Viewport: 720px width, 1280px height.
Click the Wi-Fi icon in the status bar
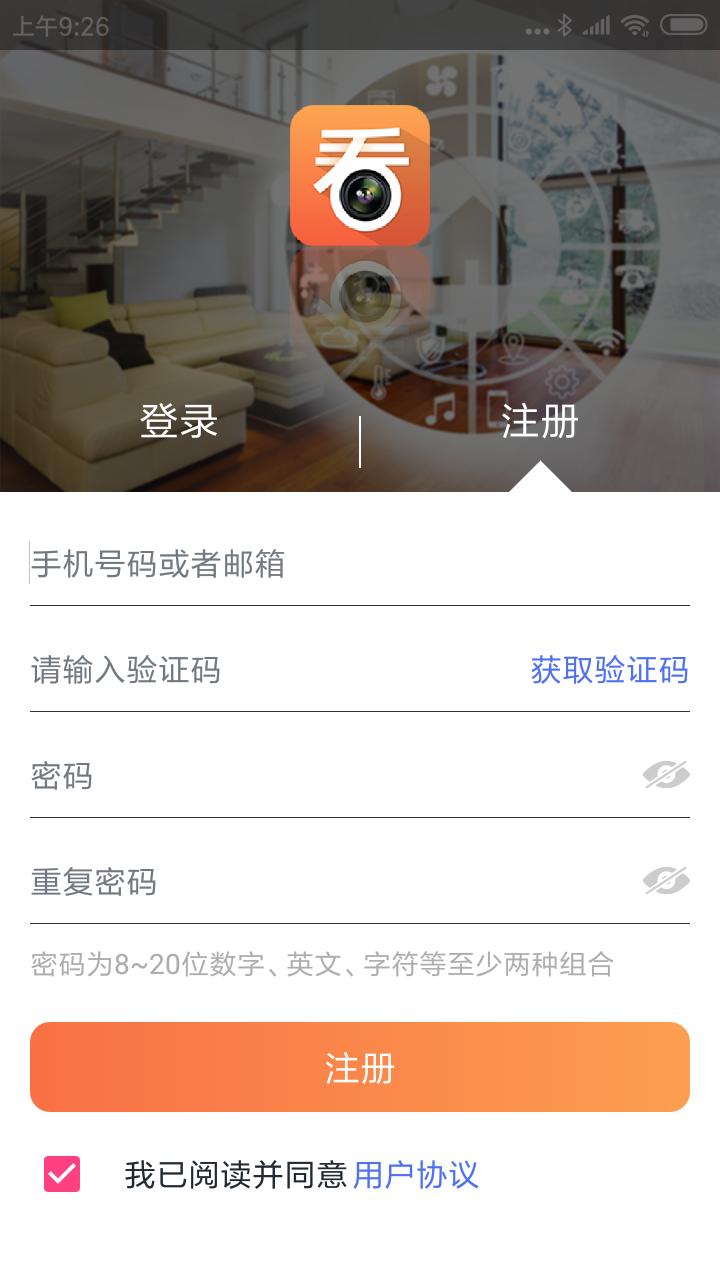click(634, 24)
